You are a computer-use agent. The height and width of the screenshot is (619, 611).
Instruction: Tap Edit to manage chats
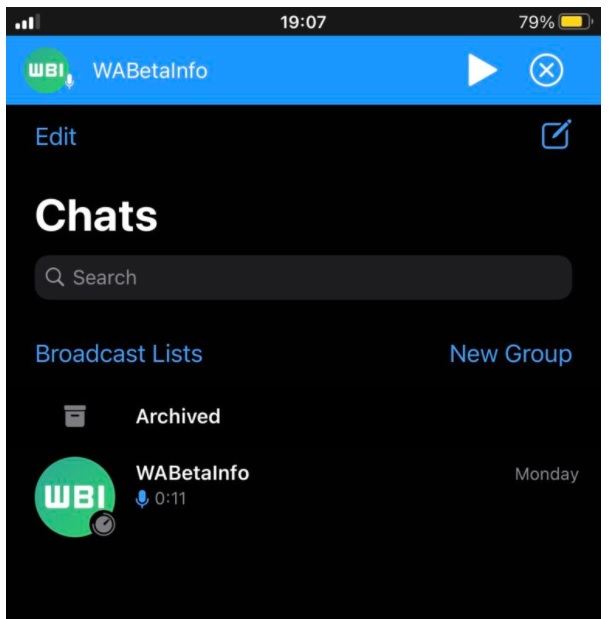[x=56, y=137]
